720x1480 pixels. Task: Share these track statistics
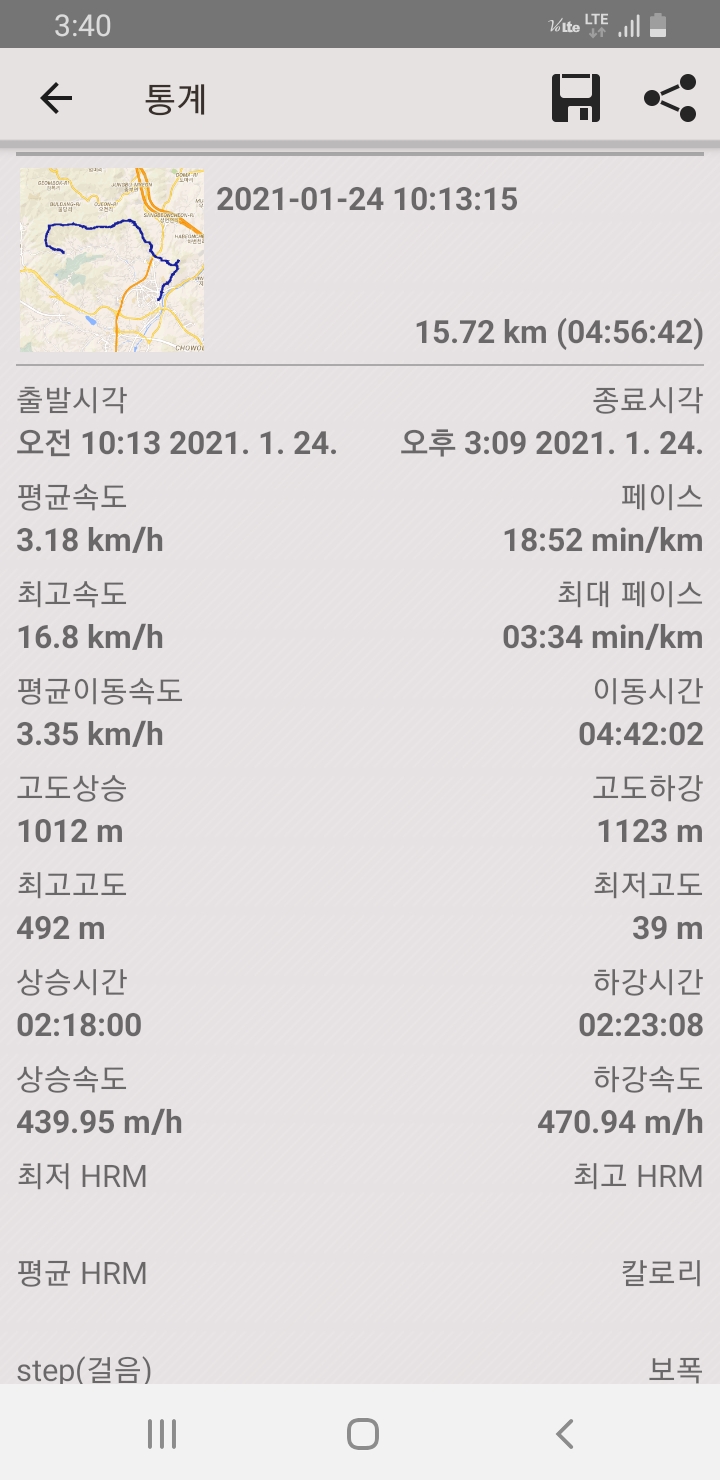(670, 98)
